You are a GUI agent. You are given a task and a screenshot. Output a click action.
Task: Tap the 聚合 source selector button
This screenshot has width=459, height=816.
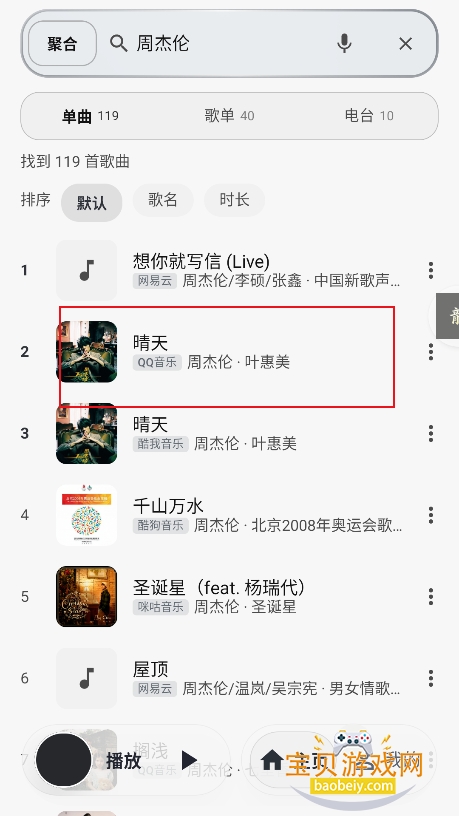[x=62, y=44]
